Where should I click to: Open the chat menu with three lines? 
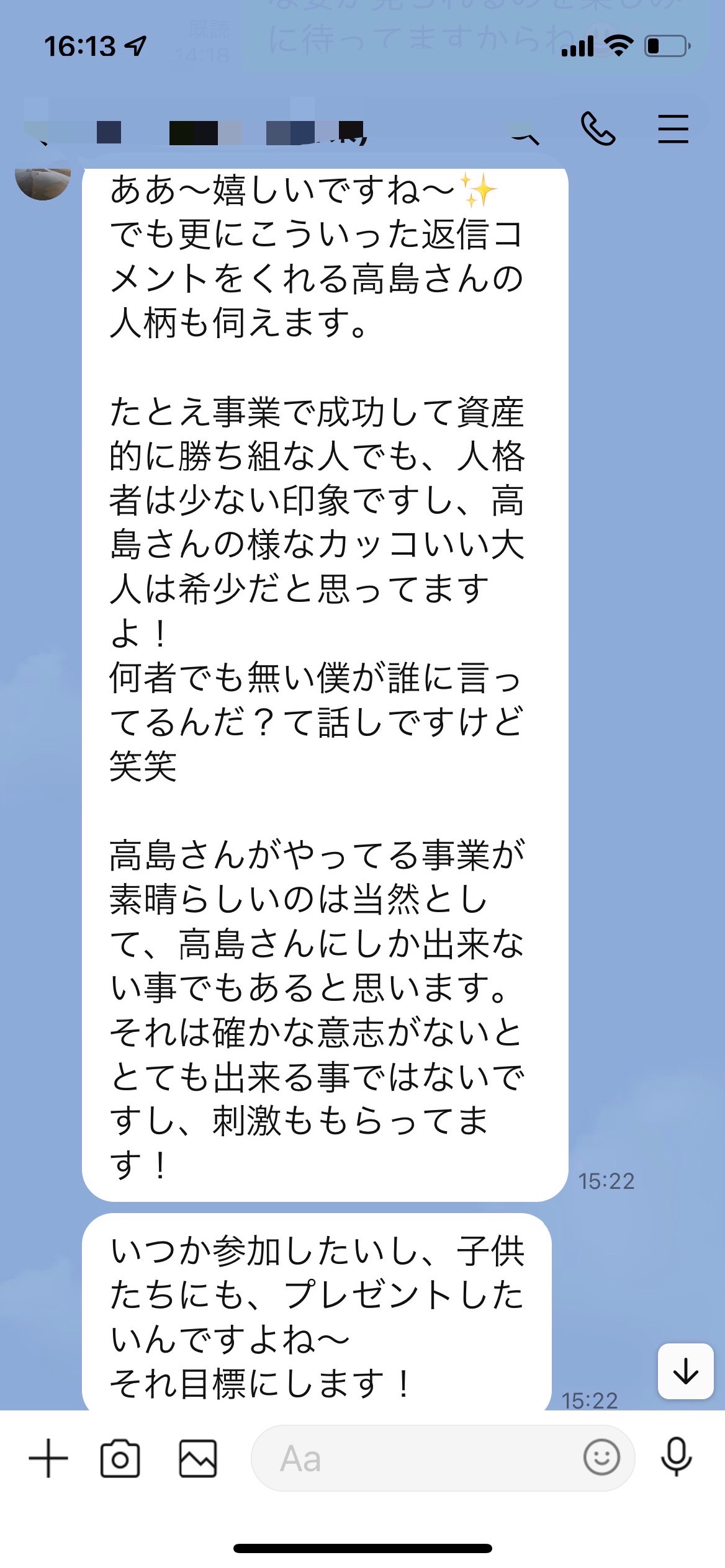673,128
